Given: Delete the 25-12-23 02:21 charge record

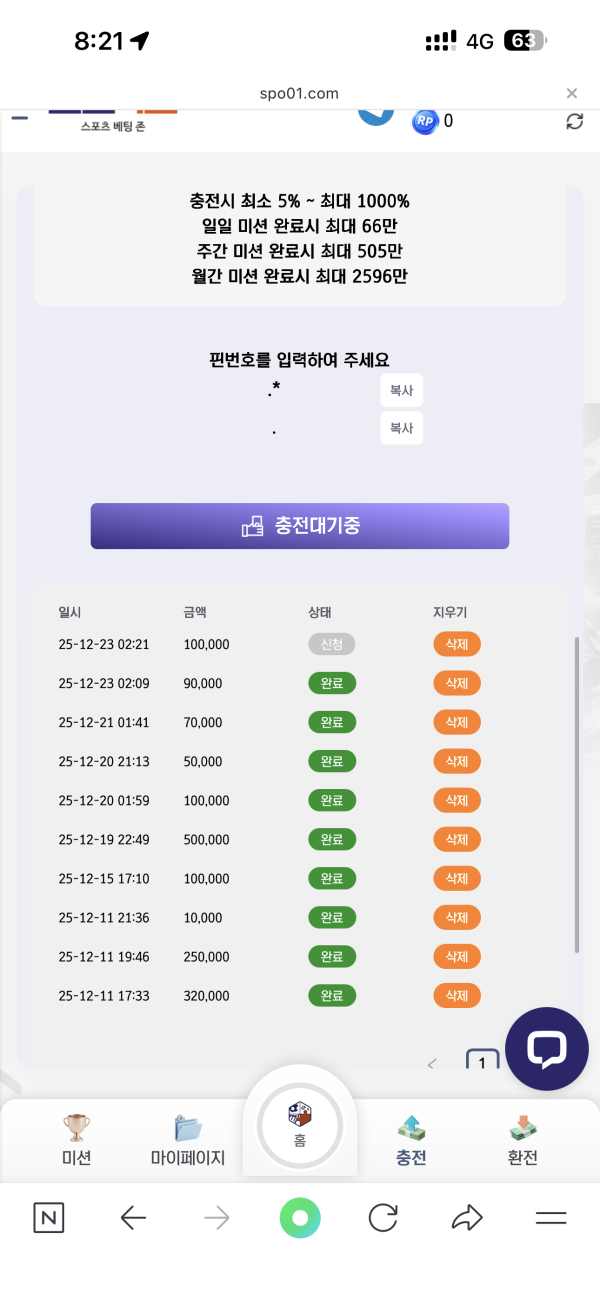Looking at the screenshot, I should 456,645.
